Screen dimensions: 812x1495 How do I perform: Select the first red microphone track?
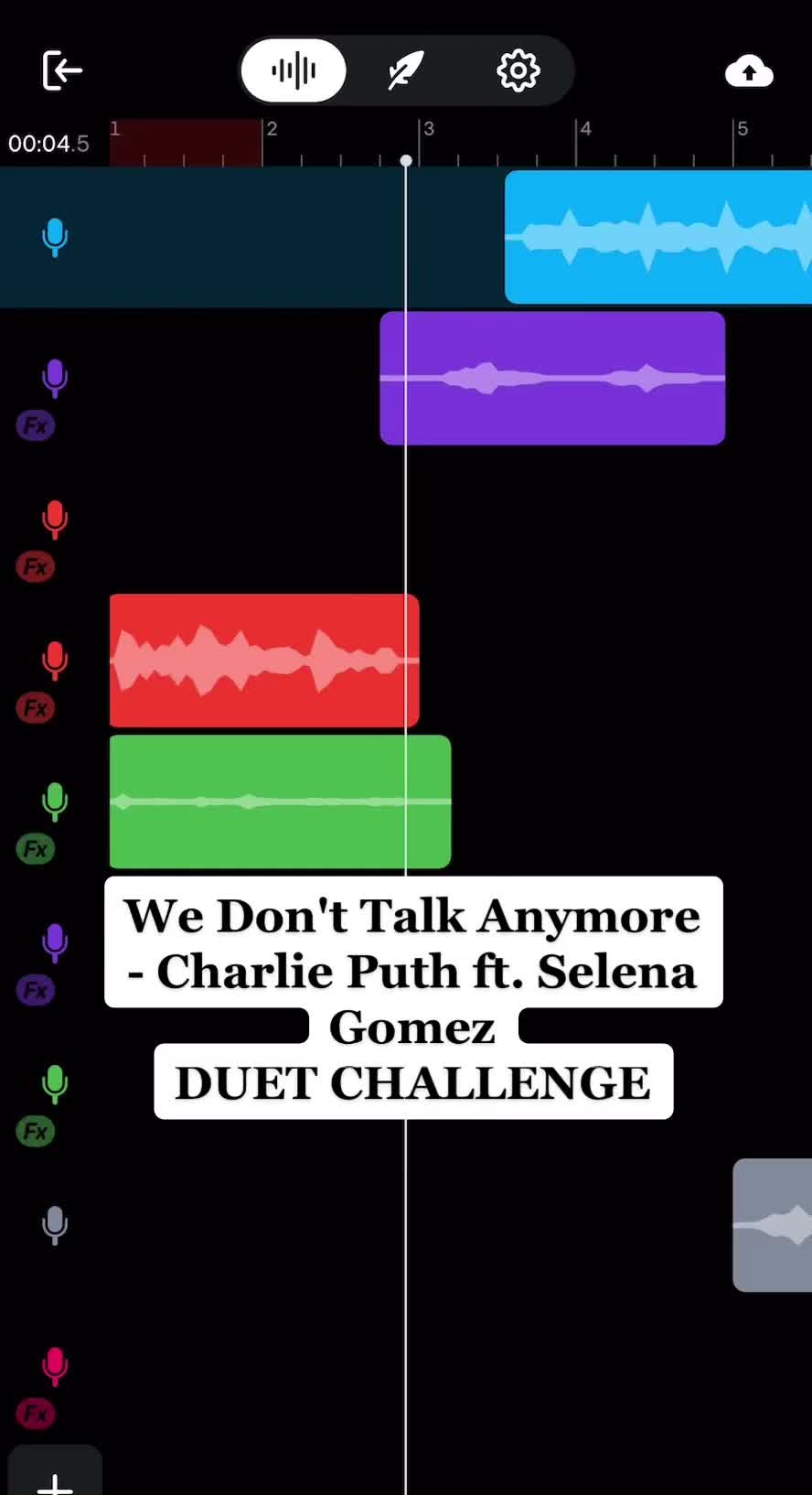tap(55, 520)
